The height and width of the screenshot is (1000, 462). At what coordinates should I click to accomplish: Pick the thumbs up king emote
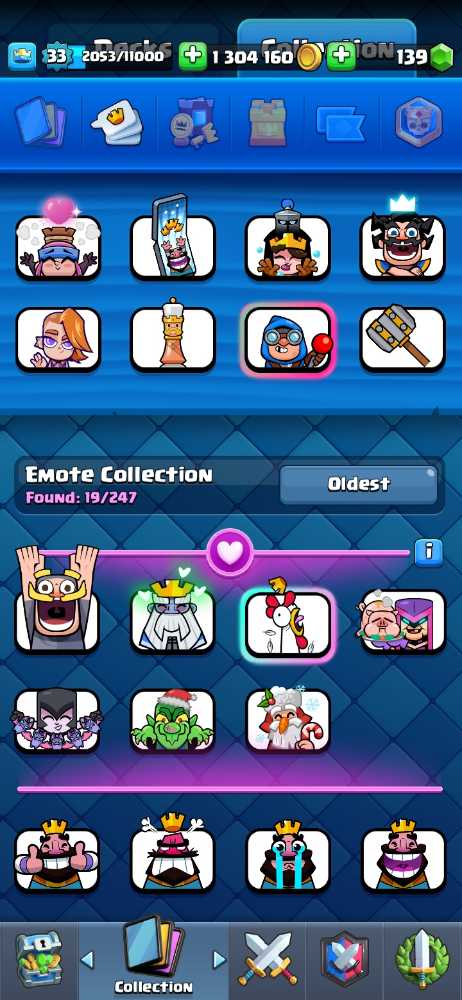[x=57, y=857]
